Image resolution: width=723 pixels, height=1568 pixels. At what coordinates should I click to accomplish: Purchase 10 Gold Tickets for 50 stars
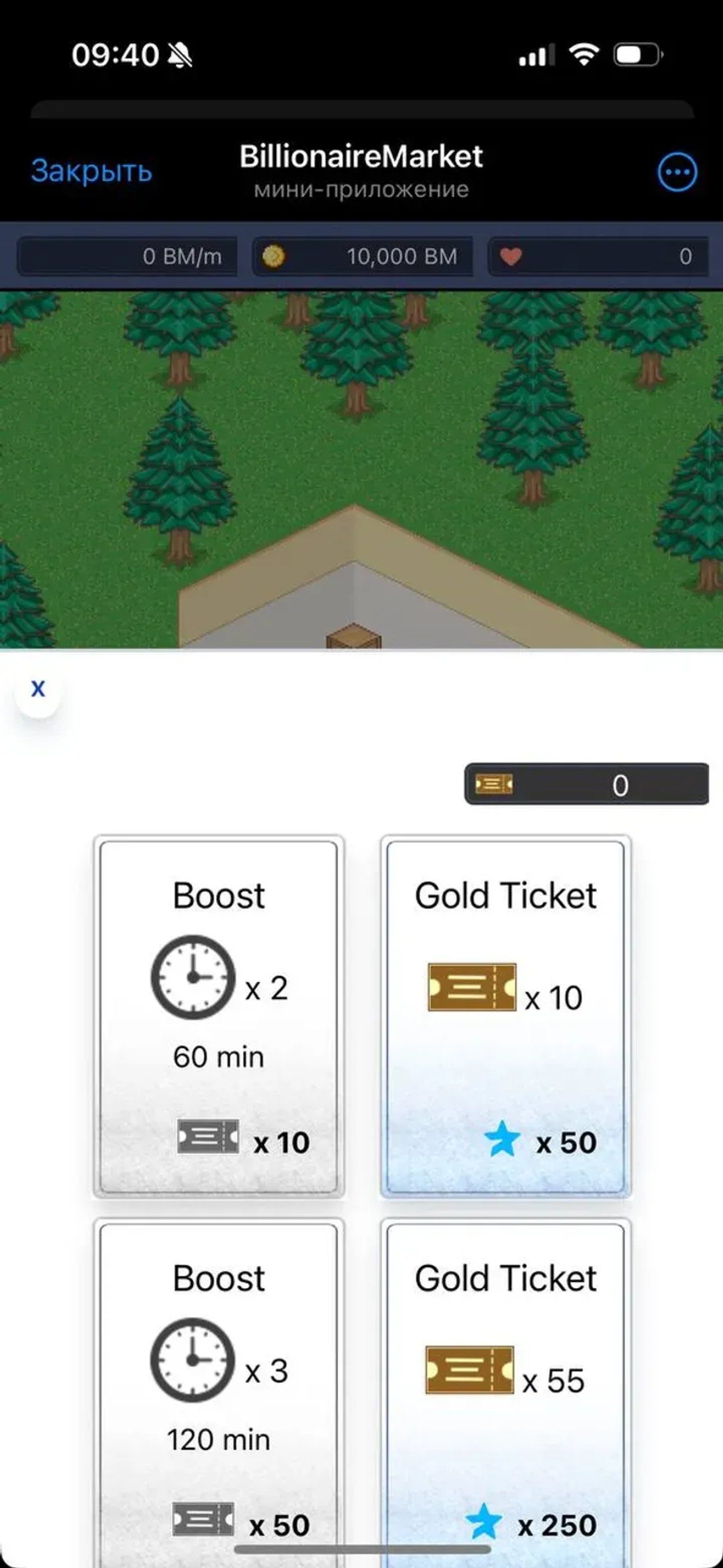point(506,1016)
